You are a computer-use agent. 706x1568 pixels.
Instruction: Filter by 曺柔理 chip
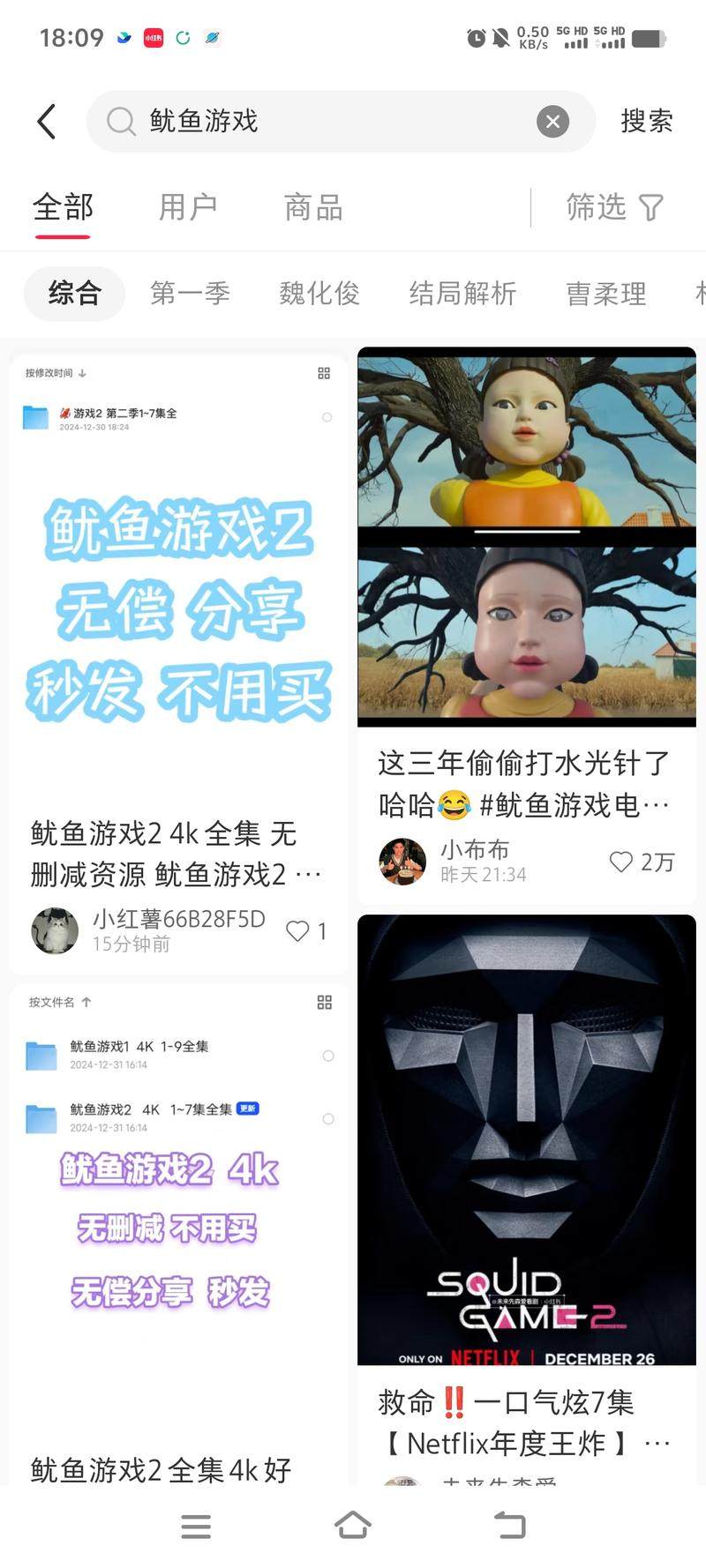(x=606, y=293)
